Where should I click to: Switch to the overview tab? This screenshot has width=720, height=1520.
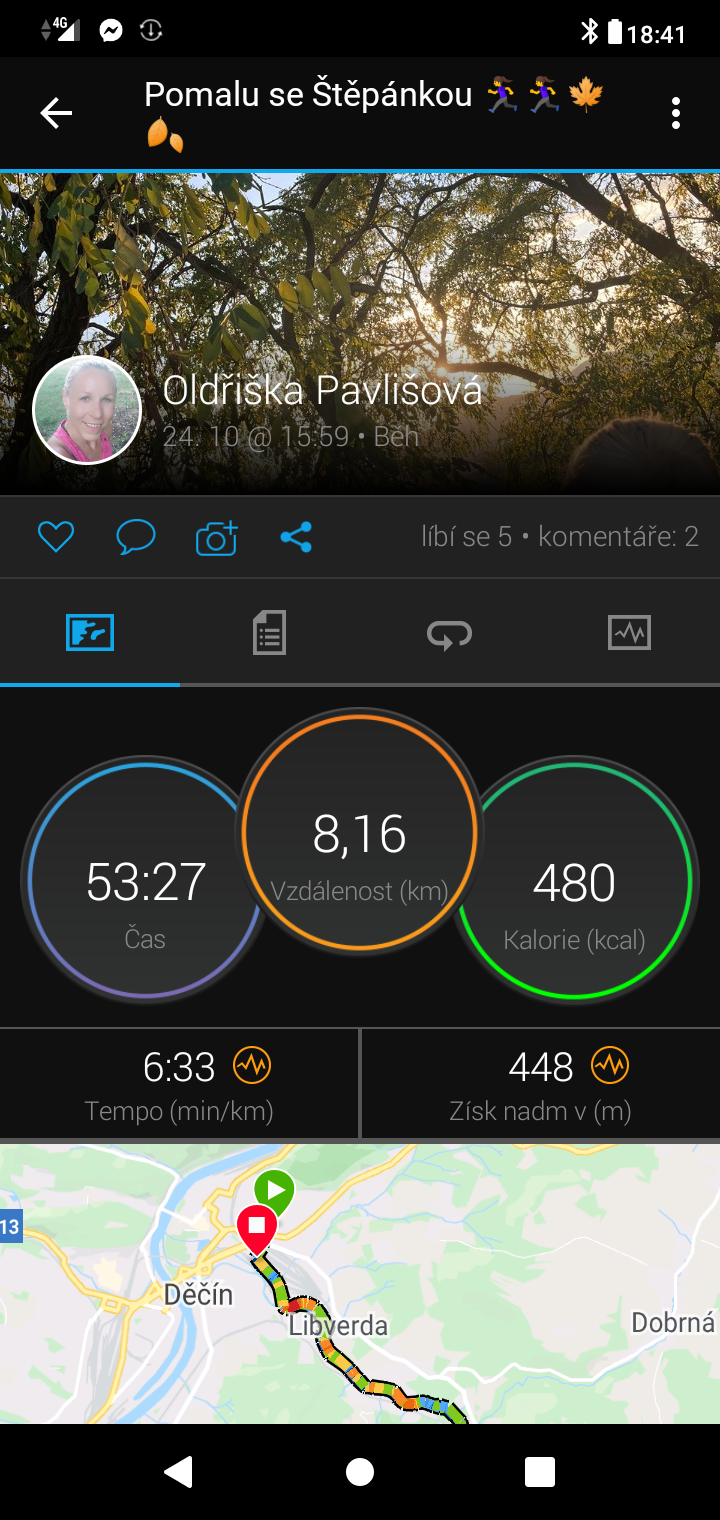coord(90,633)
